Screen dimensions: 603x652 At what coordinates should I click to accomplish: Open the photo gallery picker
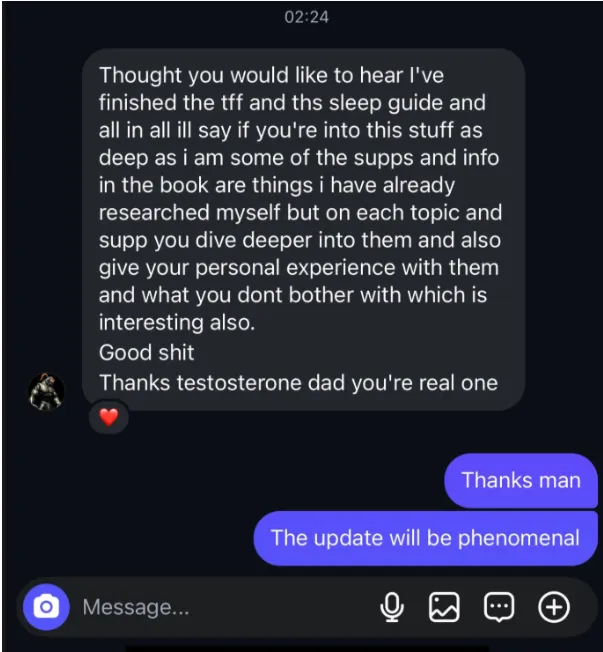pos(444,607)
